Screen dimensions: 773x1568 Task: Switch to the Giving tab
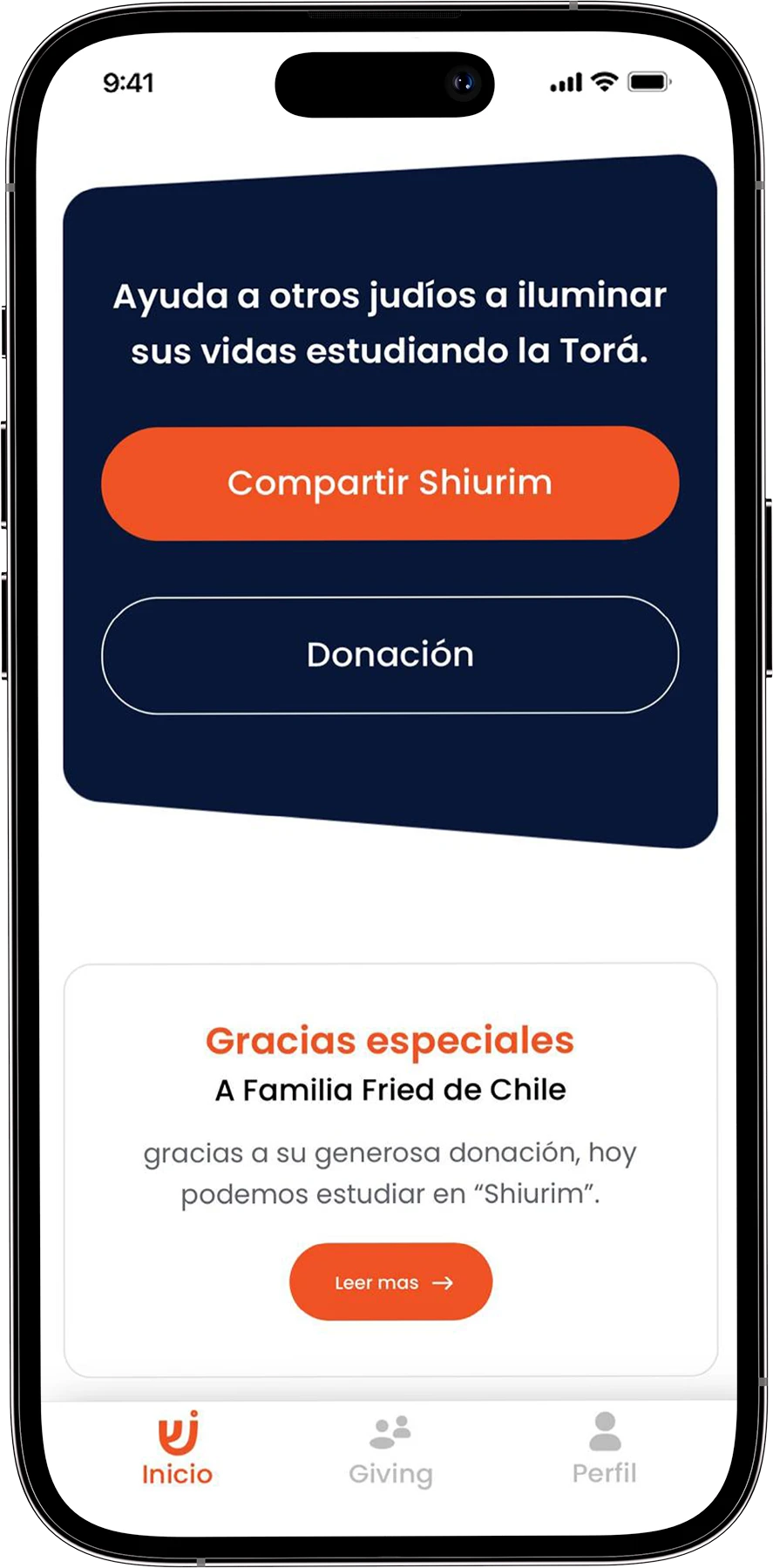(390, 1450)
